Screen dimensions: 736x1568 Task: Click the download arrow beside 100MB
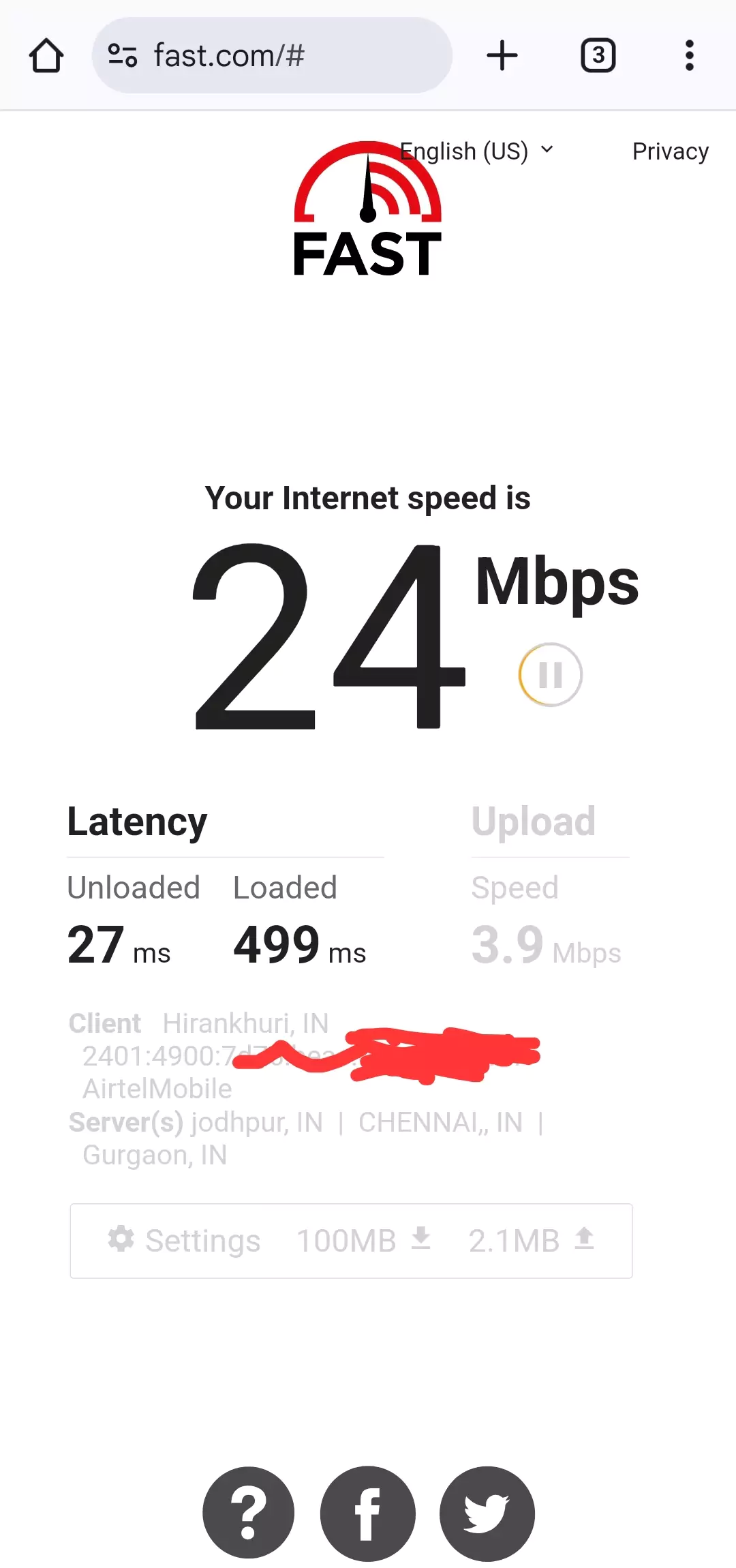(423, 1239)
